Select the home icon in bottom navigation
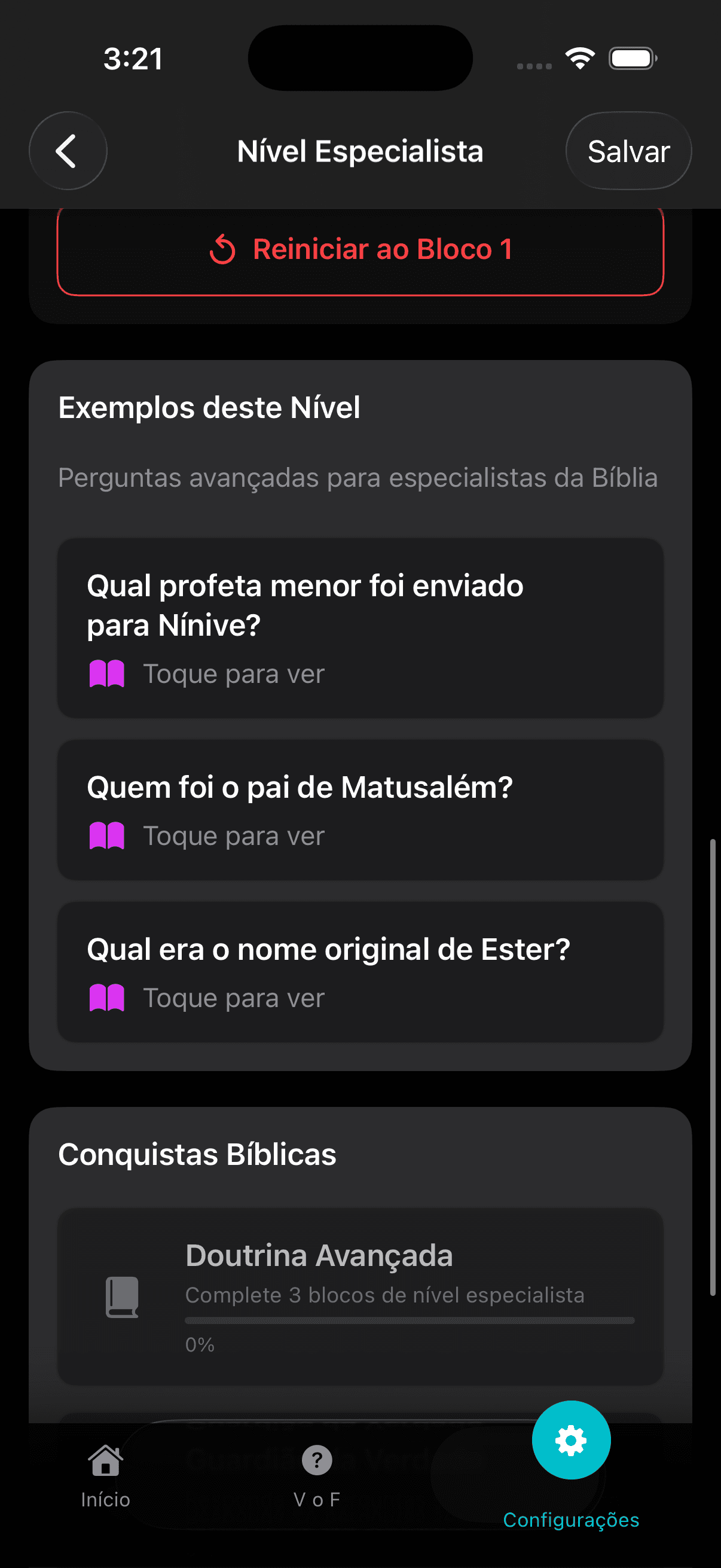Viewport: 721px width, 1568px height. pyautogui.click(x=105, y=1462)
